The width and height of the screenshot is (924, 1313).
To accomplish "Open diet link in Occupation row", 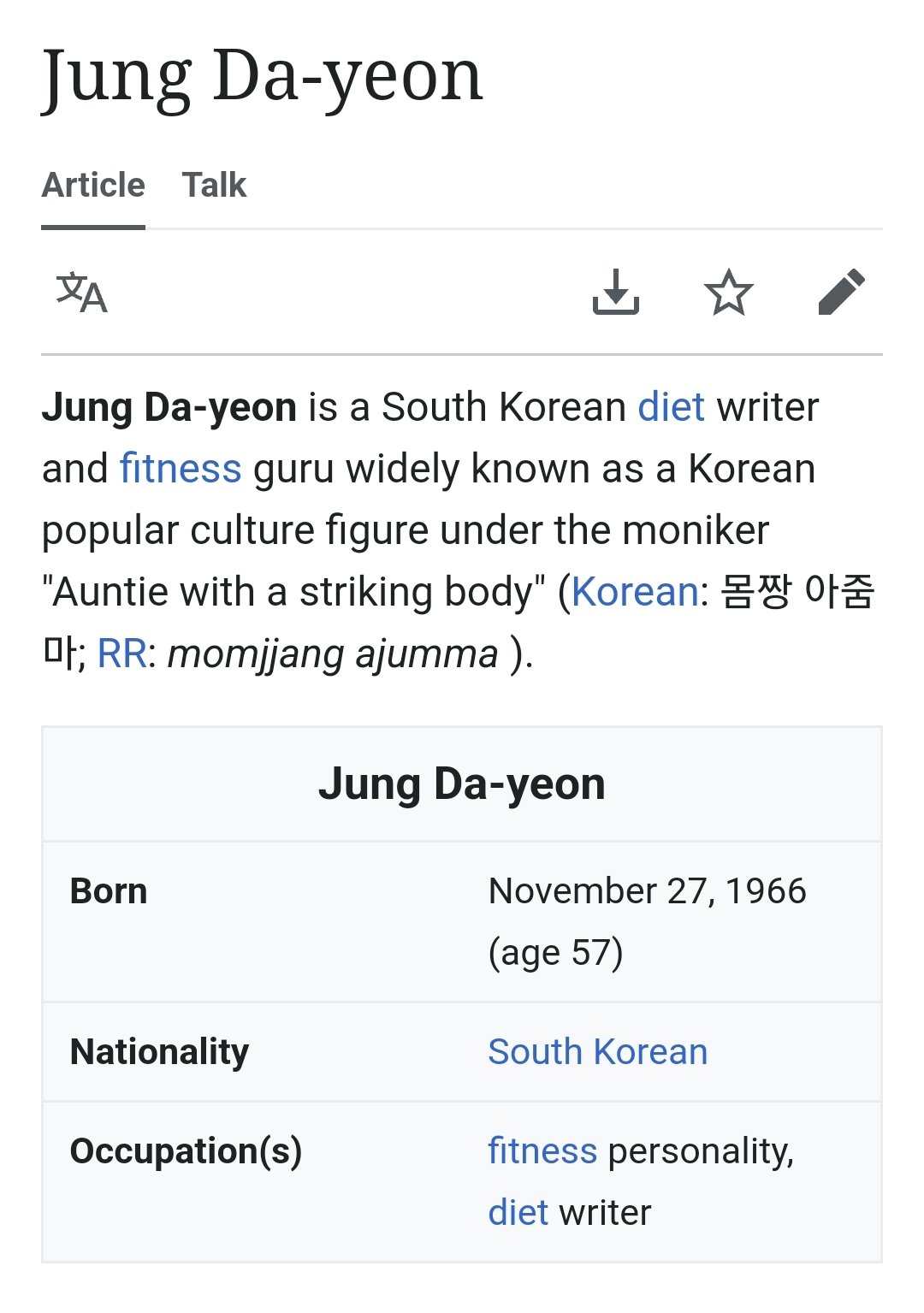I will pos(518,1212).
